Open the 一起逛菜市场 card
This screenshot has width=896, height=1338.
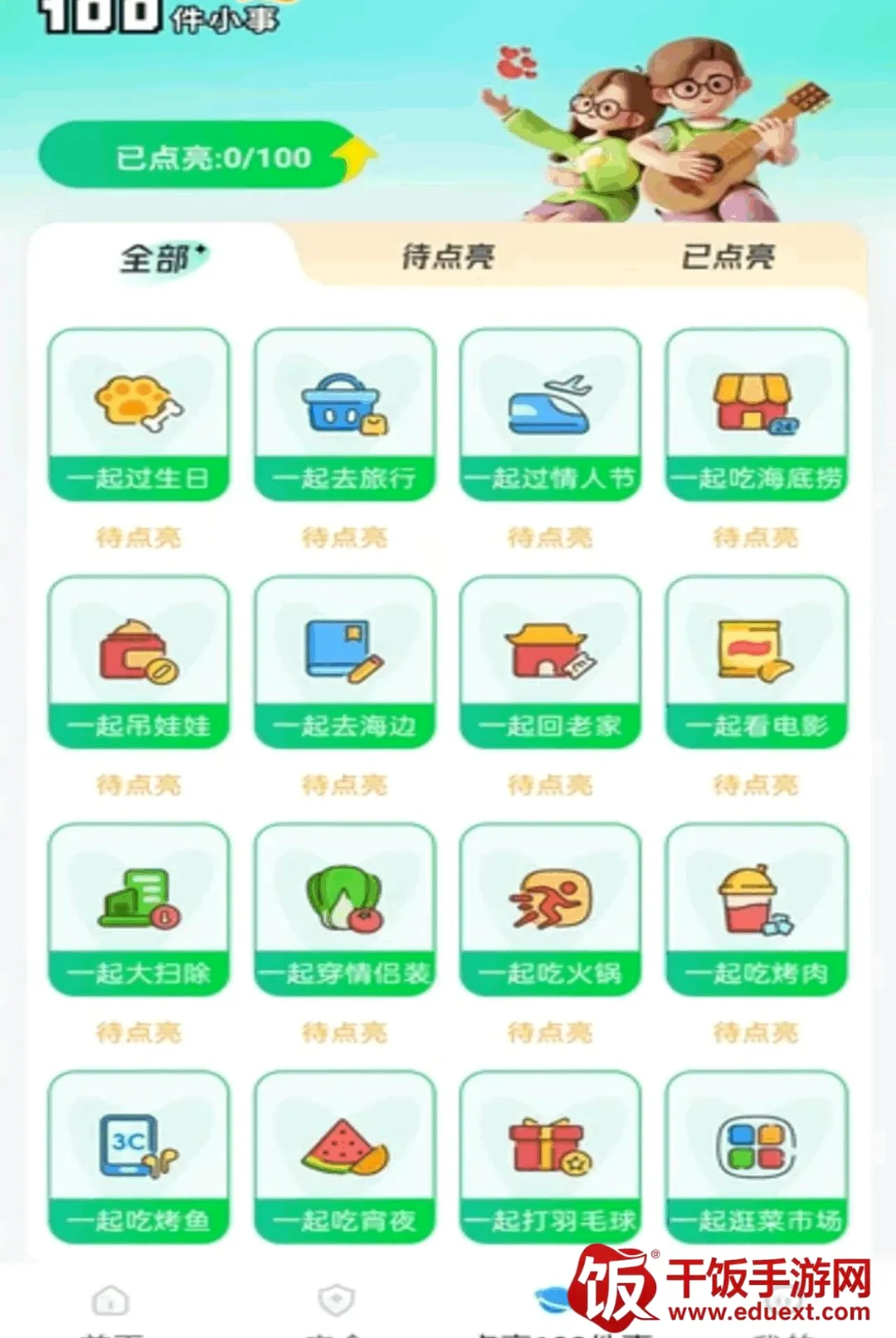(x=757, y=1156)
